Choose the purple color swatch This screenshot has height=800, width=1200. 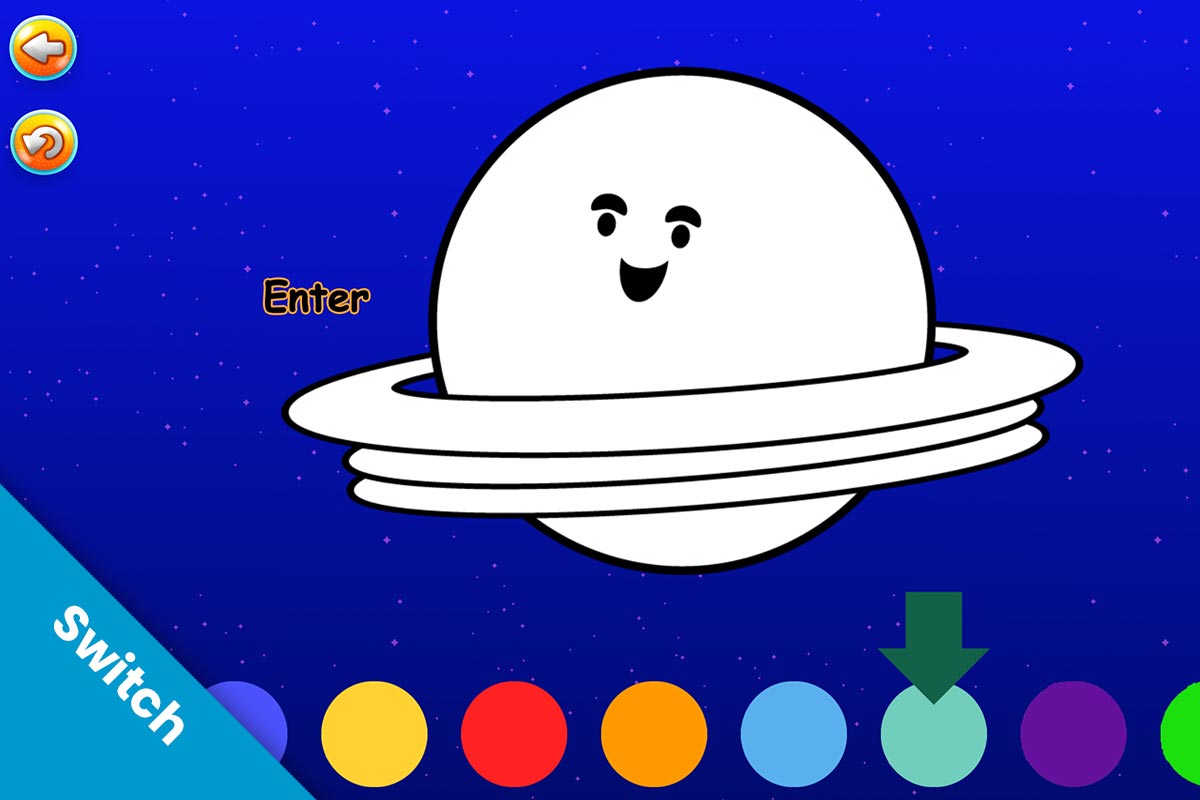tap(1074, 734)
